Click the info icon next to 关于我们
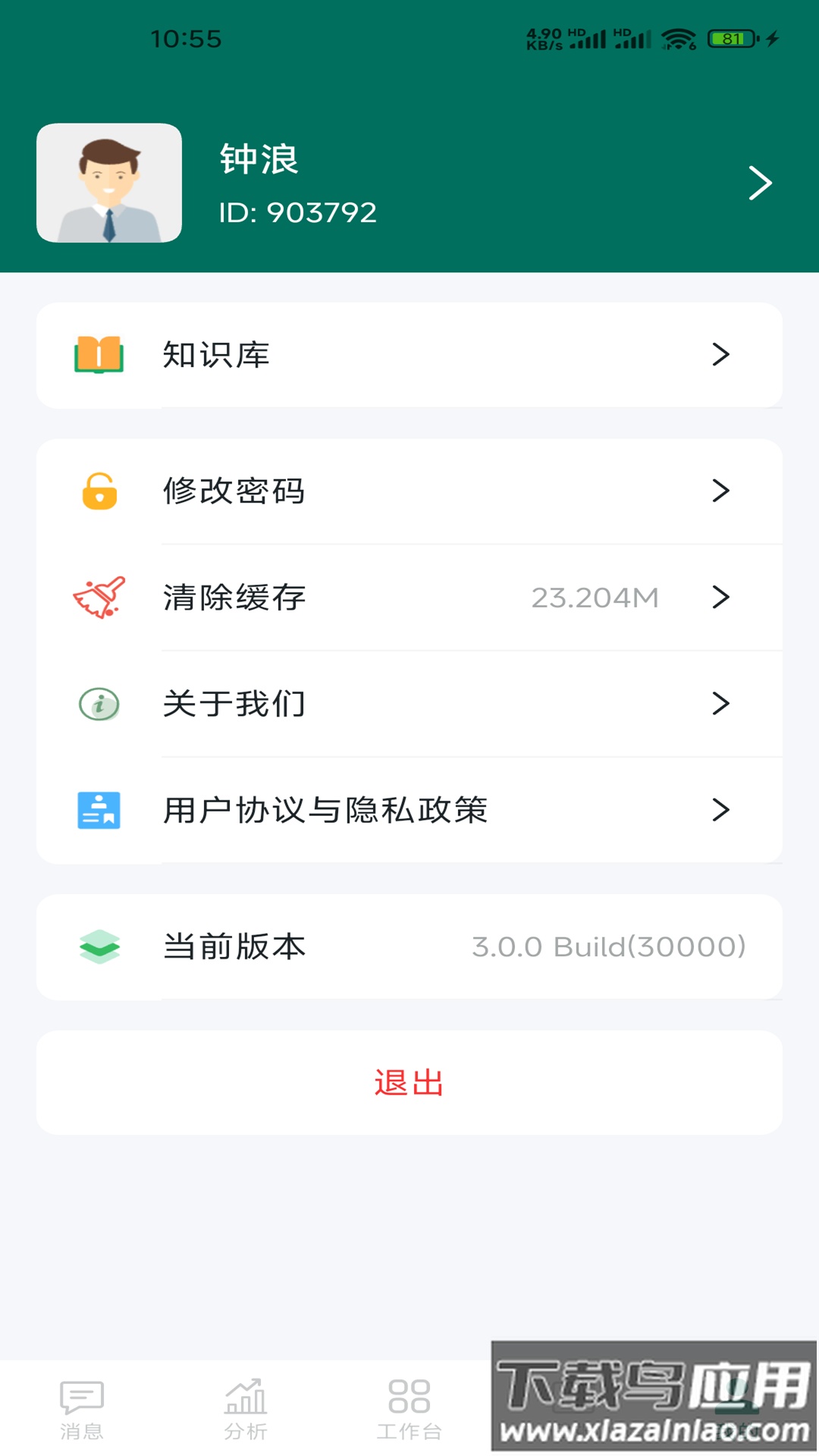Image resolution: width=819 pixels, height=1456 pixels. pyautogui.click(x=98, y=704)
